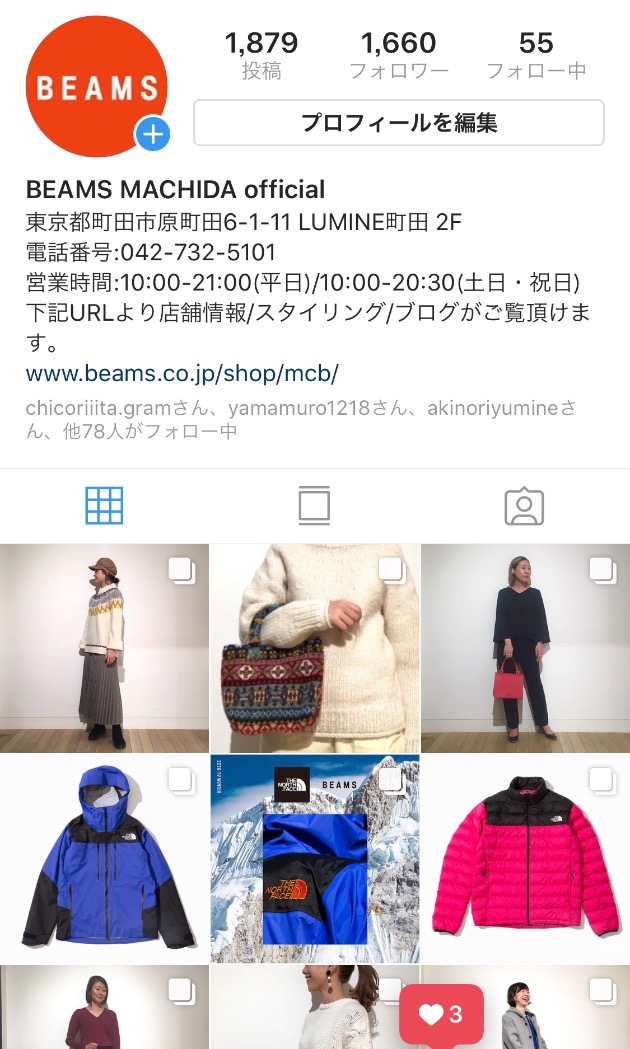Switch to the grid view tab

104,506
